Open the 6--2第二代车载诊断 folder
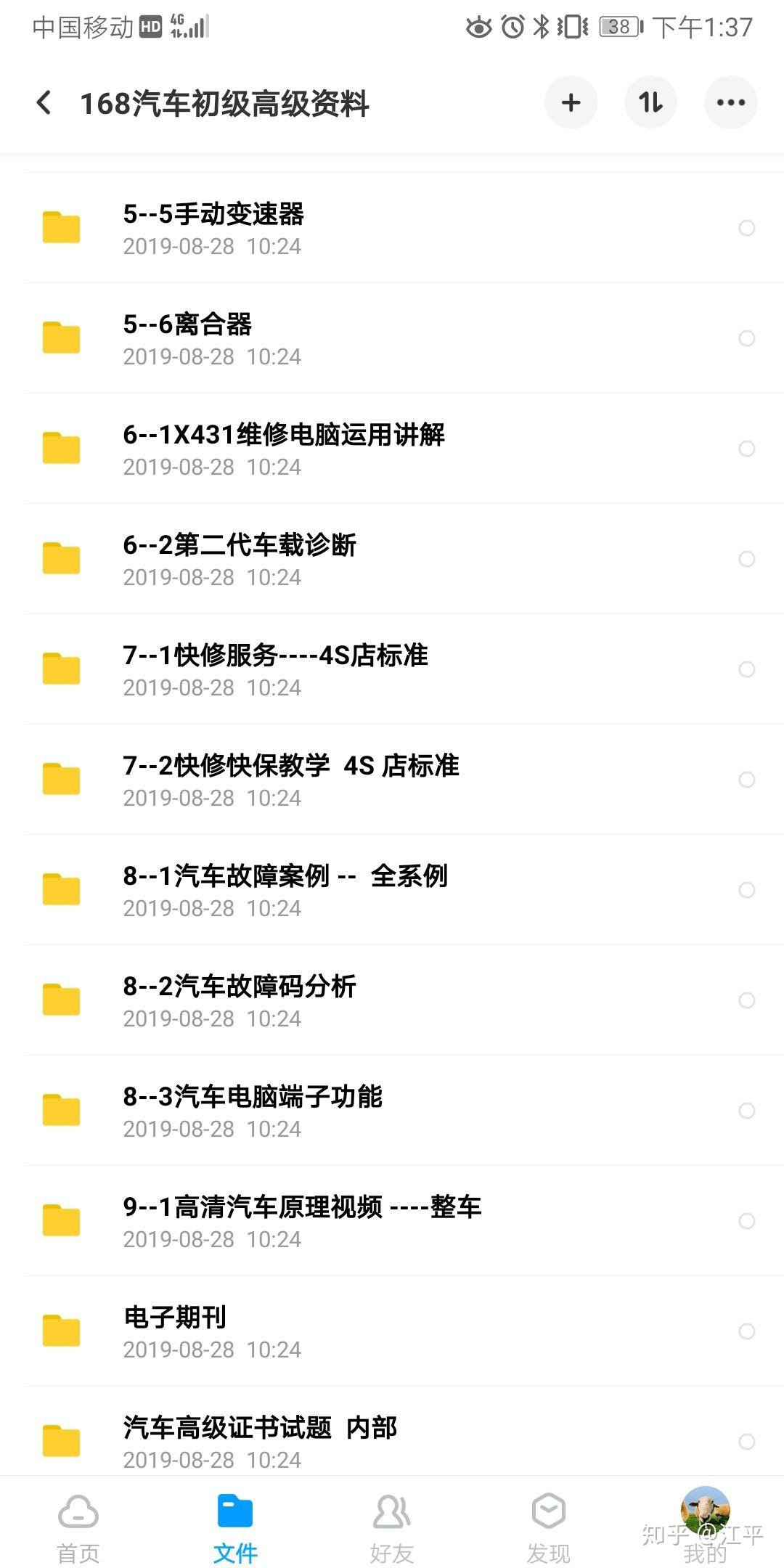The image size is (784, 1568). click(240, 559)
